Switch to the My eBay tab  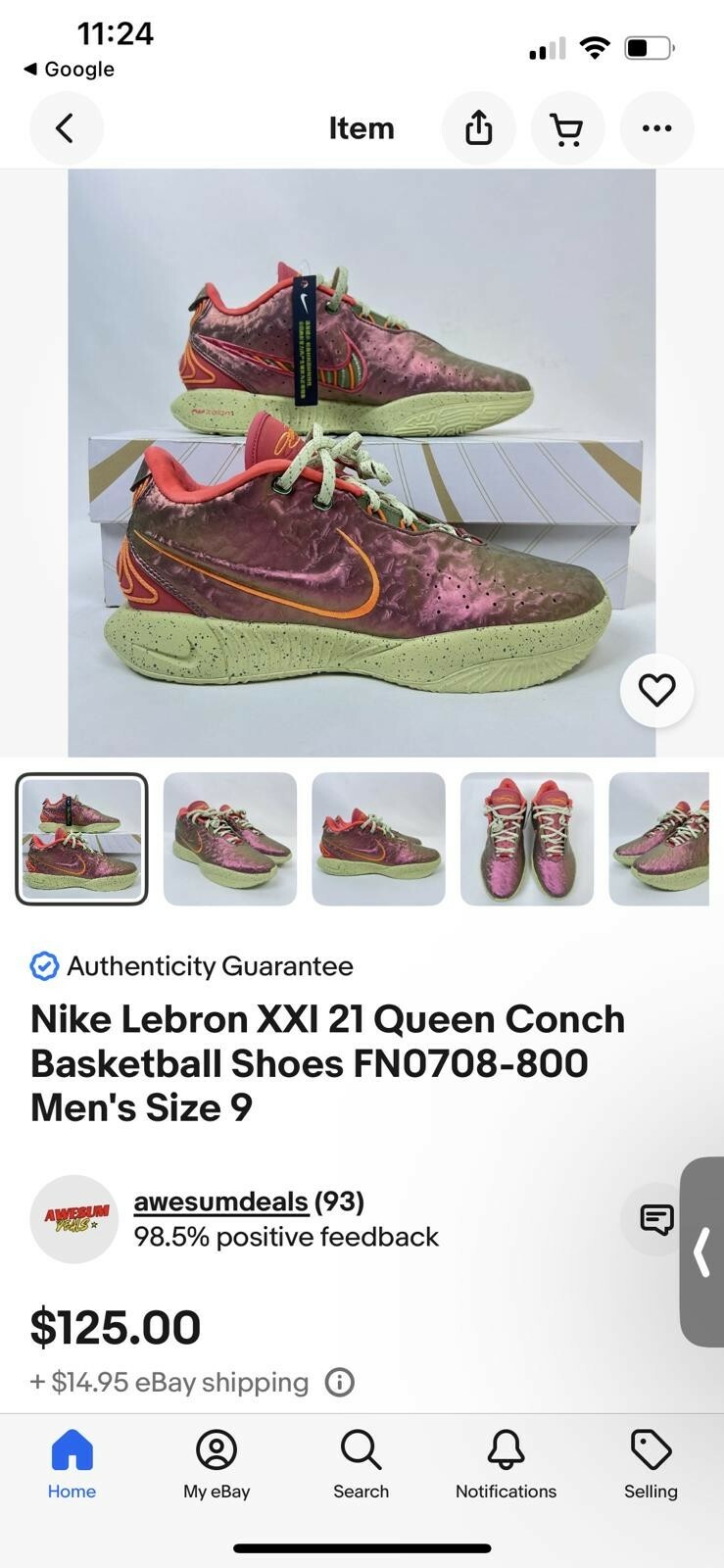click(217, 1464)
